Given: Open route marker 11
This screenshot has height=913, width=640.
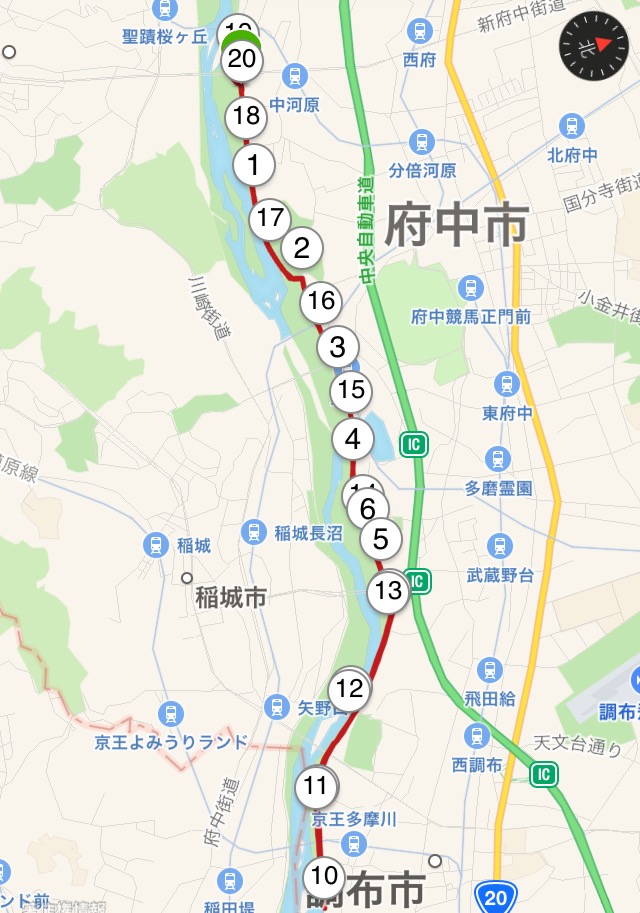Looking at the screenshot, I should click(x=316, y=786).
